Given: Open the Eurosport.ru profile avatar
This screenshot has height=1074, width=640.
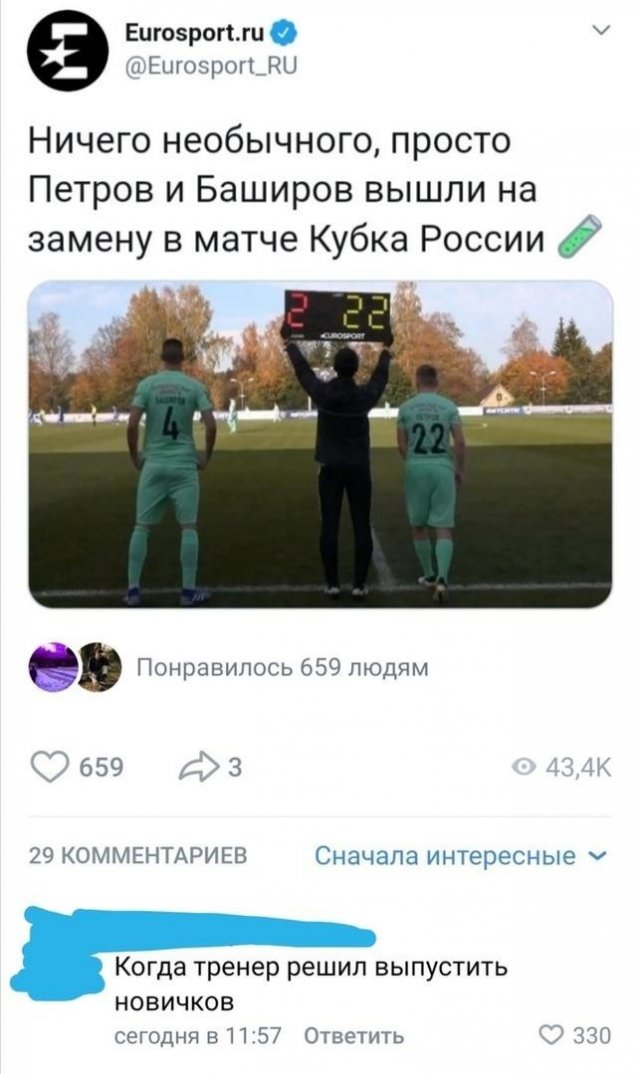Looking at the screenshot, I should coord(63,52).
